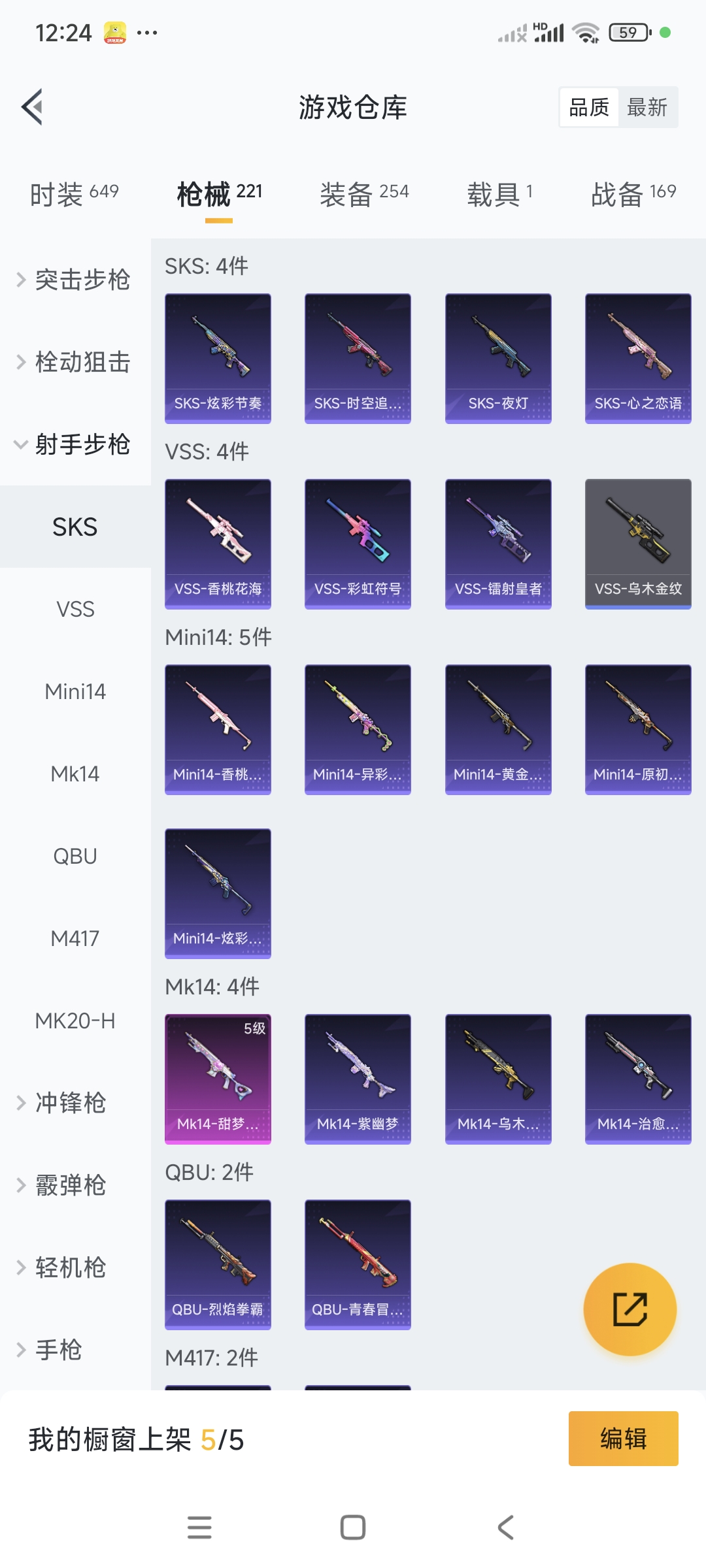
Task: Open the SKS-炫彩节奏 item
Action: [218, 358]
